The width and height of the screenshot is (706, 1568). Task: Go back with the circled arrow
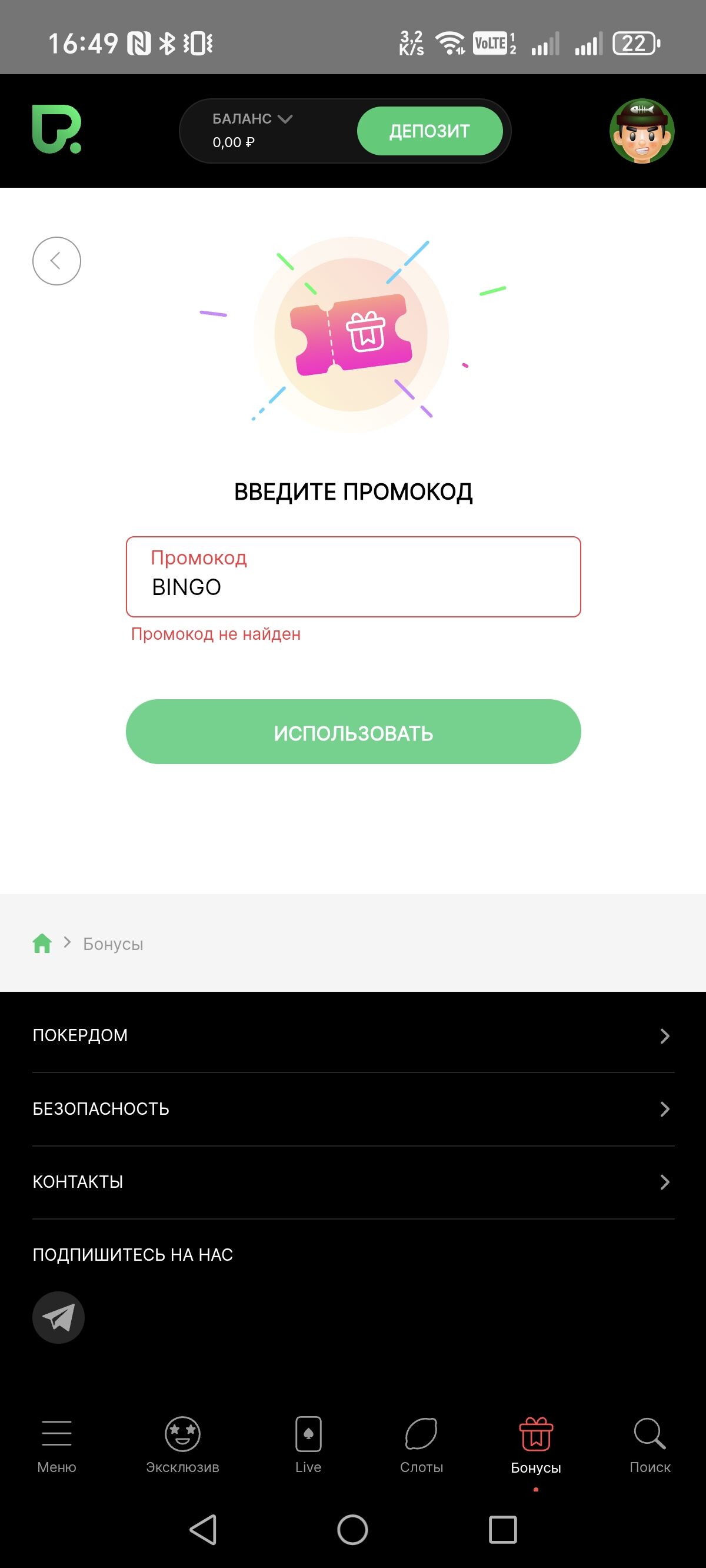pyautogui.click(x=56, y=261)
